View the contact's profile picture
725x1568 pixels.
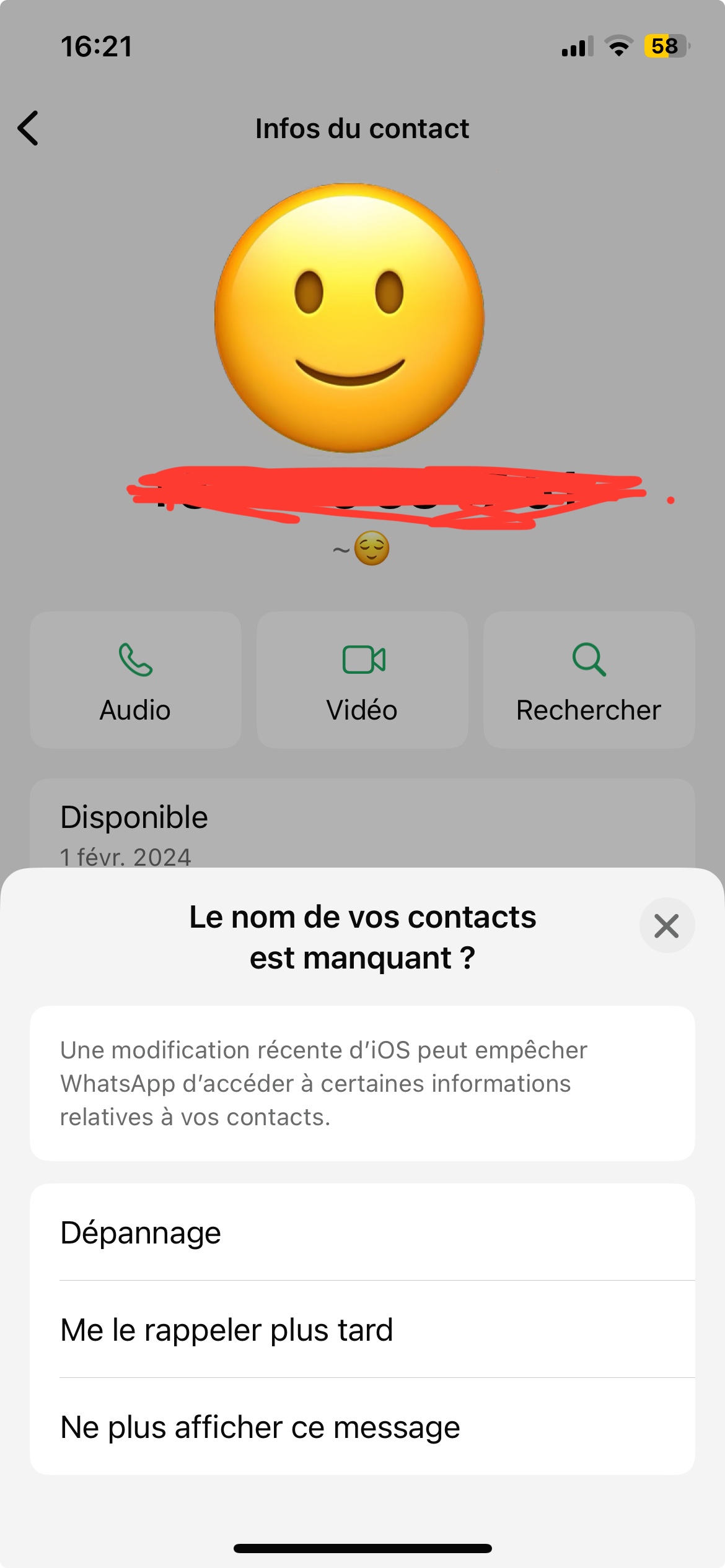(x=349, y=318)
